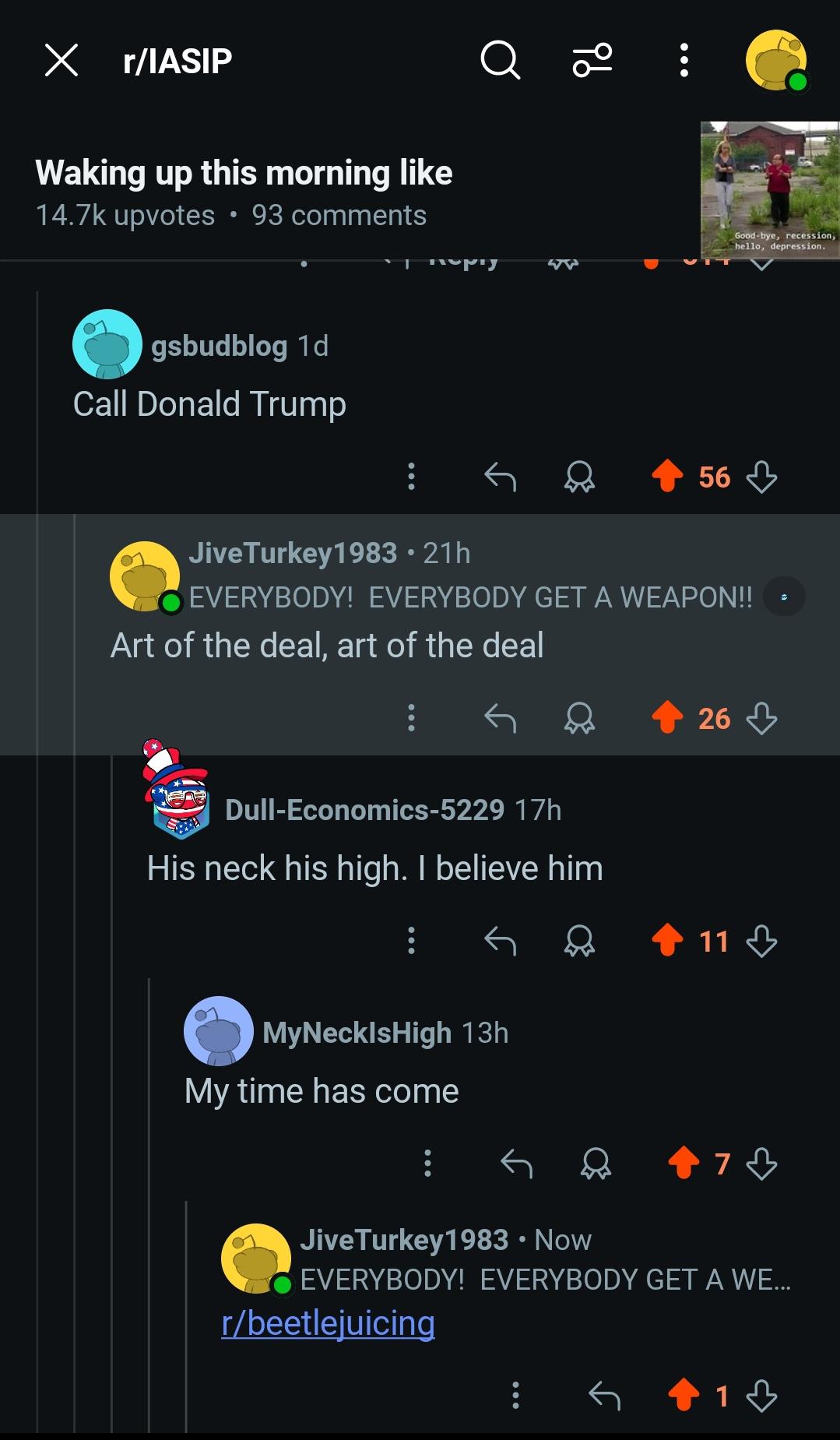The height and width of the screenshot is (1440, 840).
Task: Close the post with the X button
Action: [62, 60]
